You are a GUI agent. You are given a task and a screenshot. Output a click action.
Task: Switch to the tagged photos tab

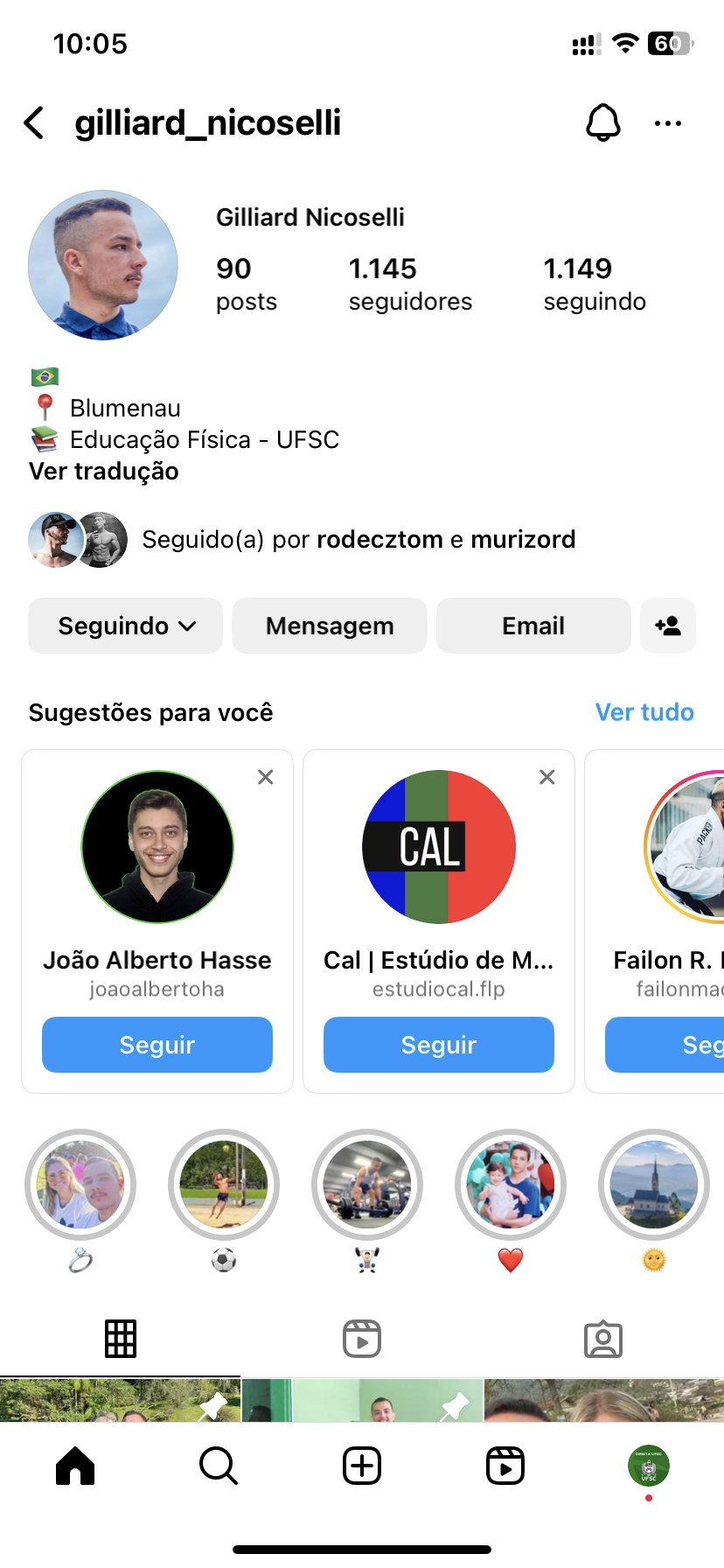pyautogui.click(x=603, y=1339)
